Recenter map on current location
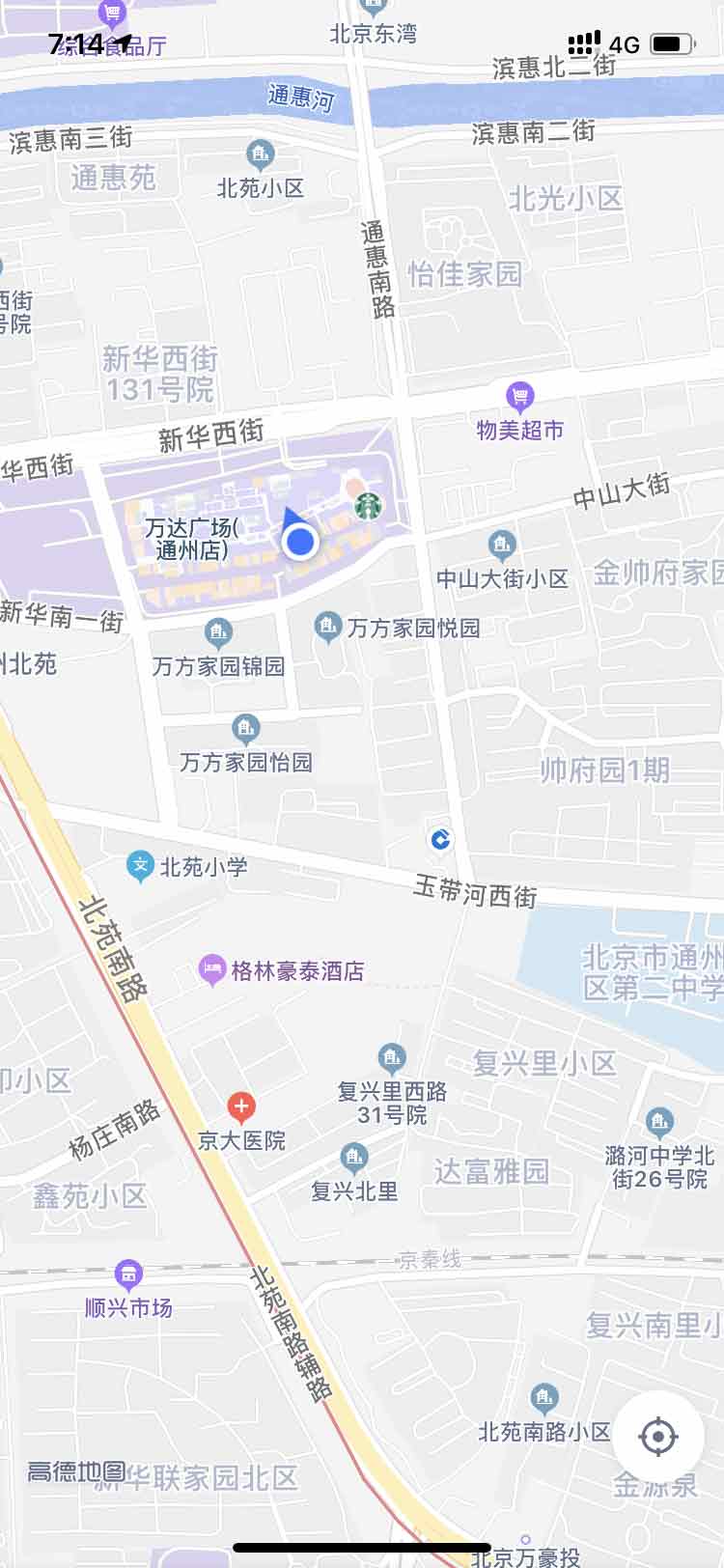This screenshot has height=1568, width=724. point(658,1437)
